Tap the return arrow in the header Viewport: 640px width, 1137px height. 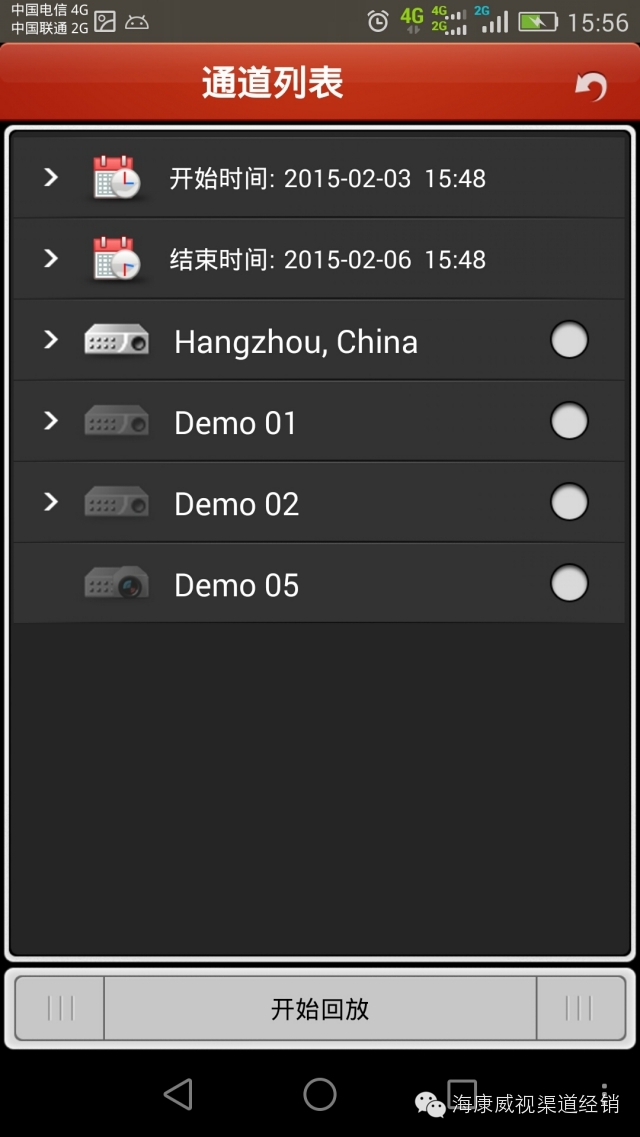tap(591, 86)
